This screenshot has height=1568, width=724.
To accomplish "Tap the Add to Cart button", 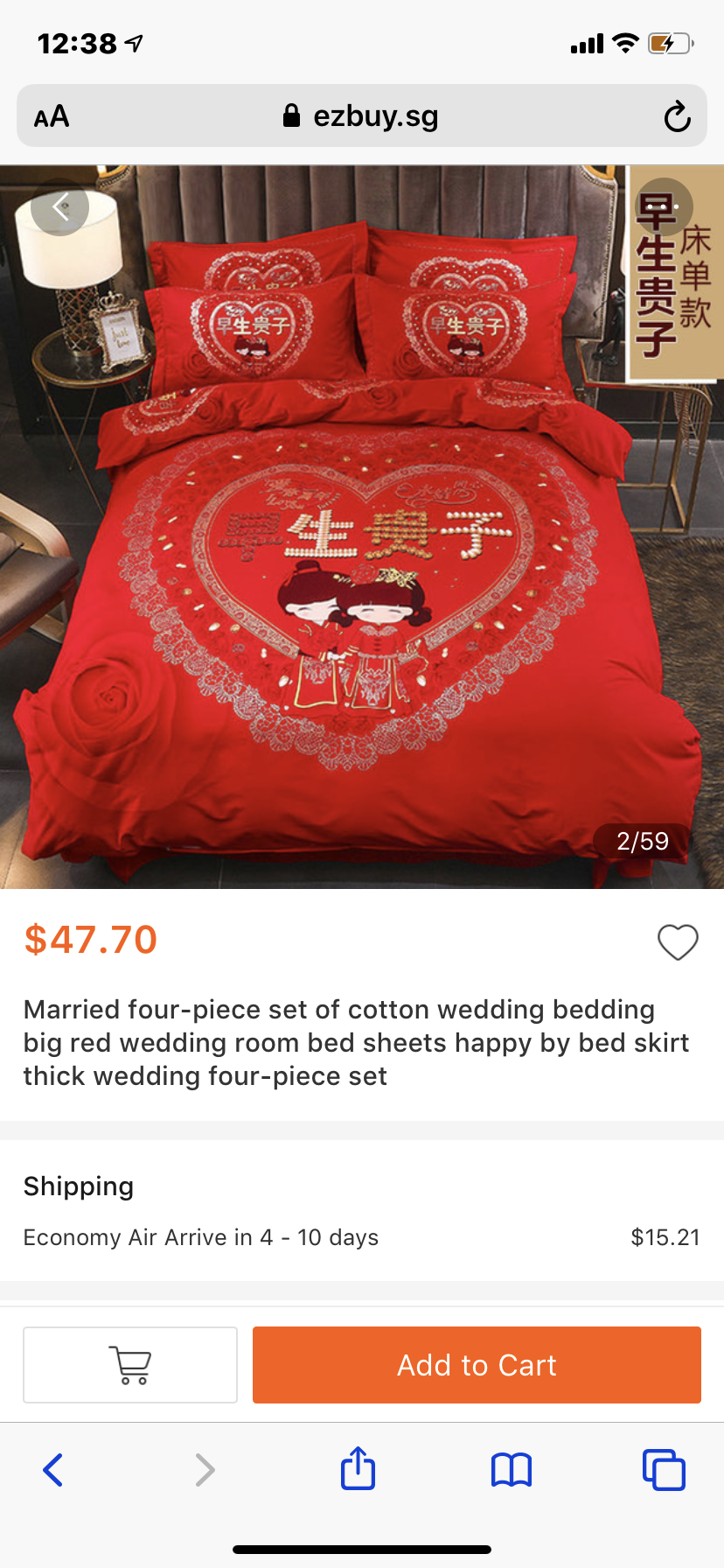I will tap(477, 1365).
